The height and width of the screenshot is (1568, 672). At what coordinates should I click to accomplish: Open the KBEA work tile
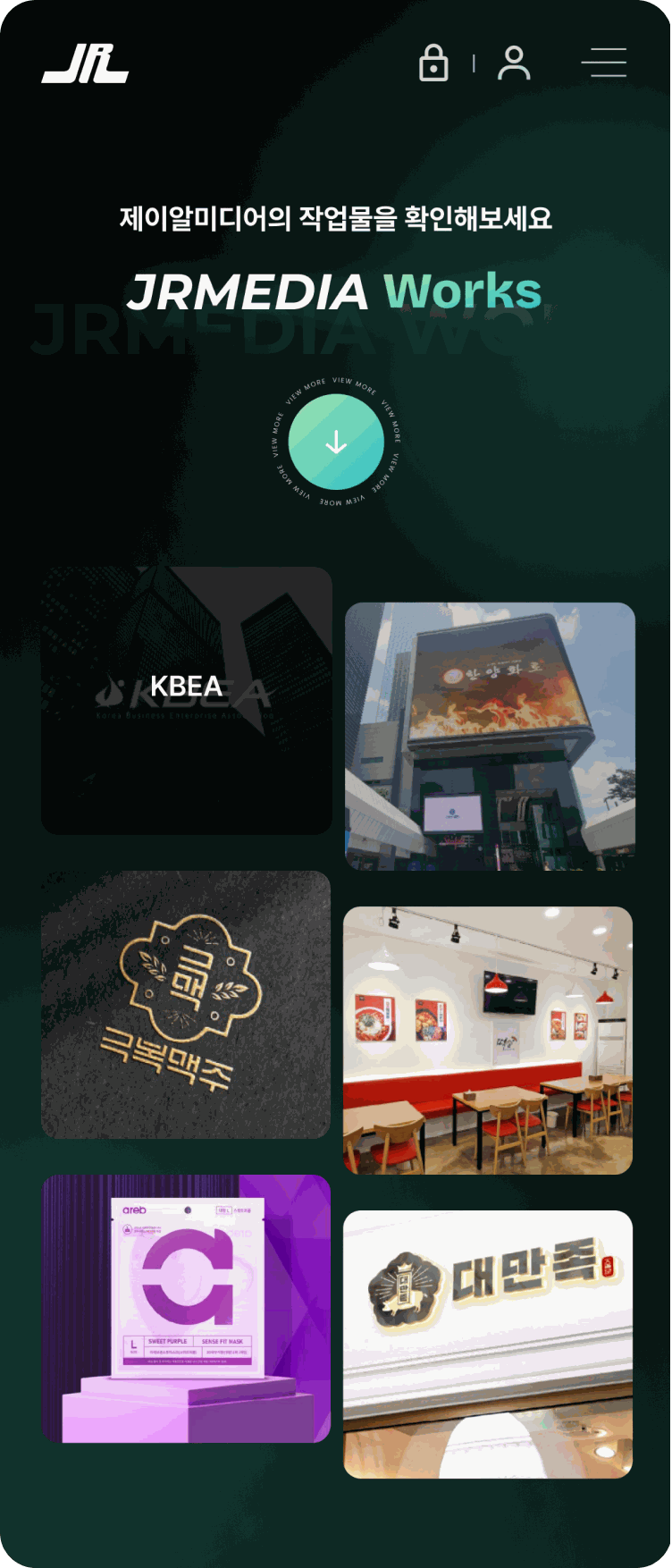point(186,700)
